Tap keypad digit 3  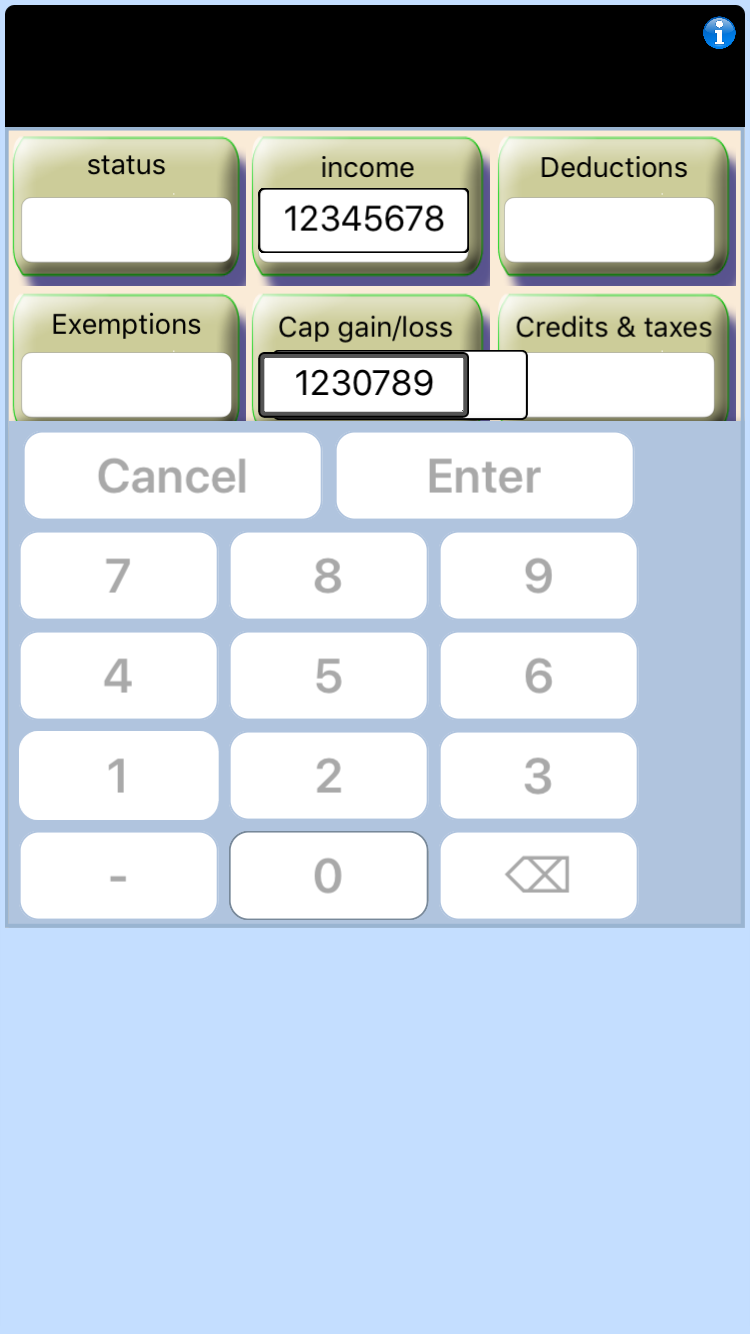point(538,776)
